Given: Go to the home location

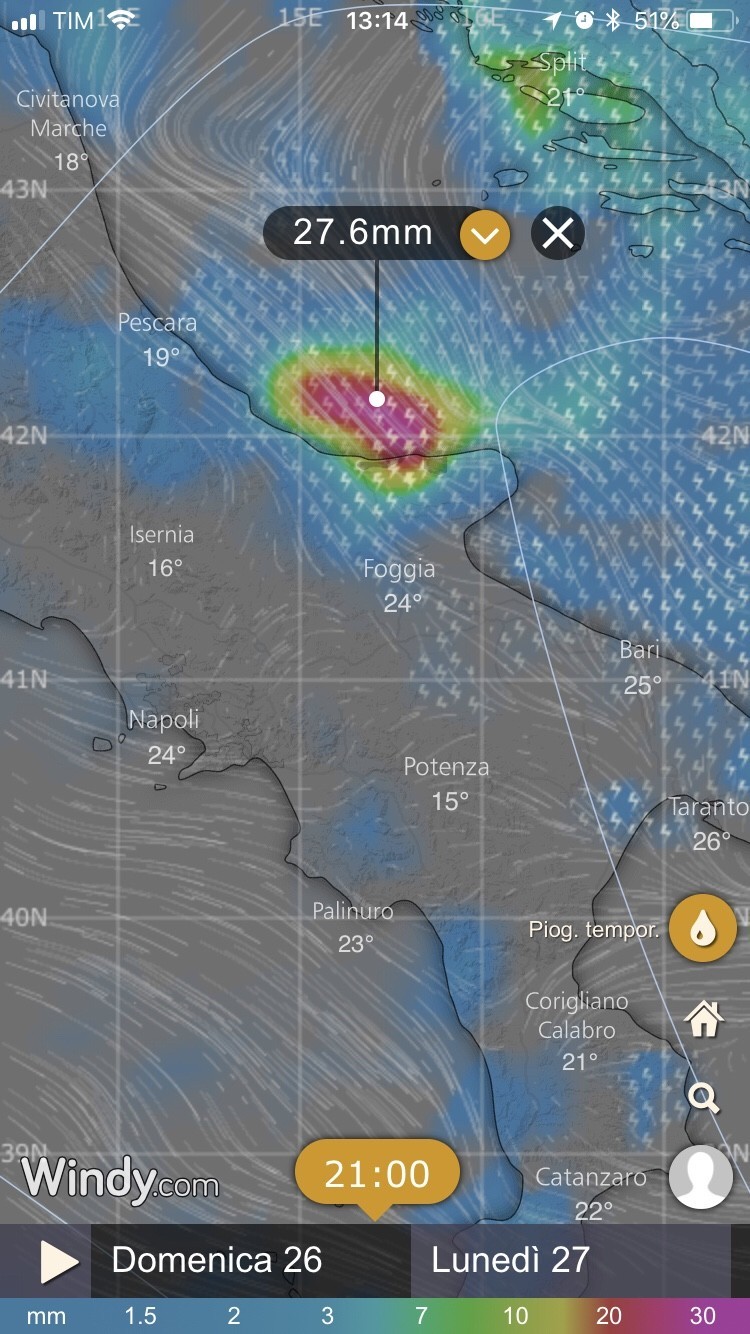Looking at the screenshot, I should 703,1019.
